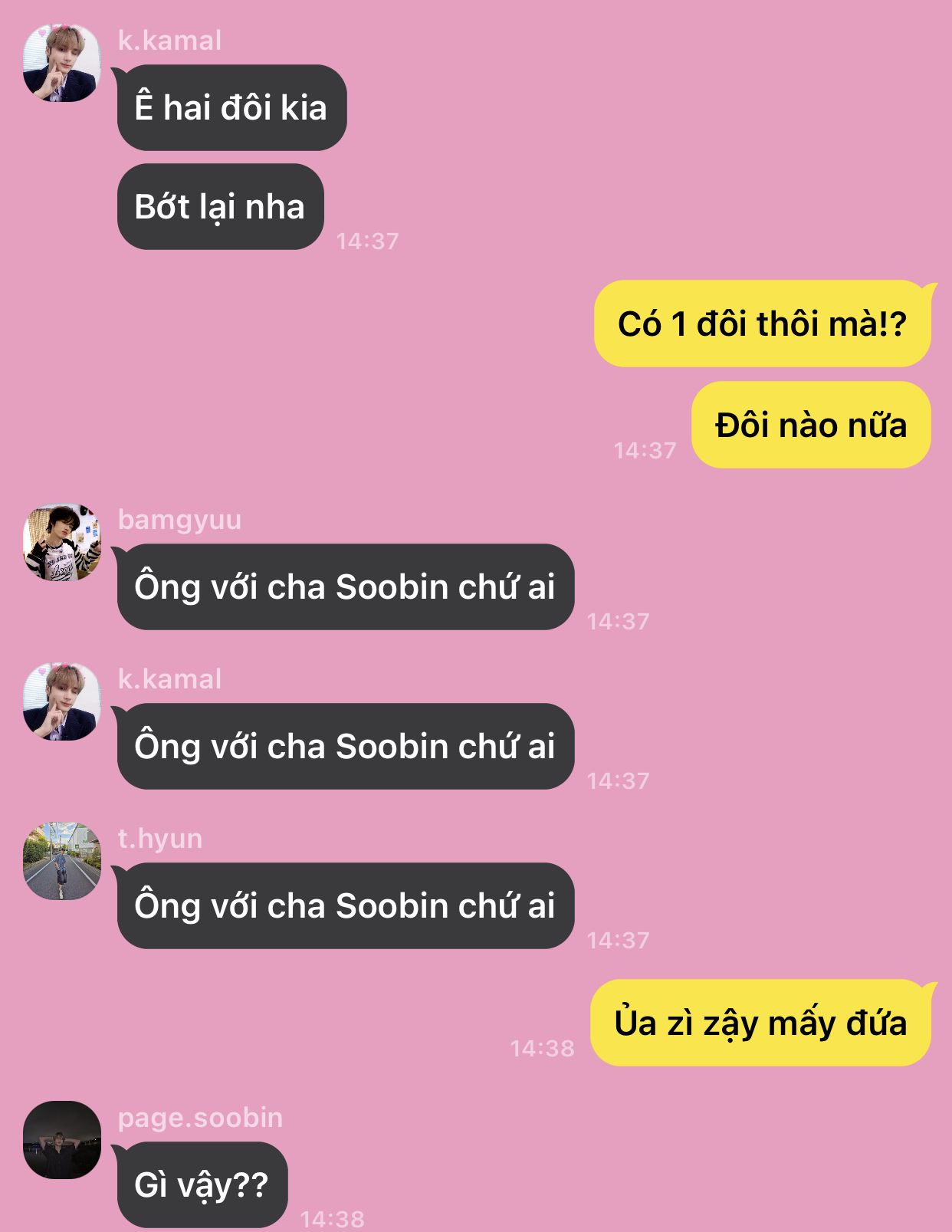Open page.soobin's profile avatar
Image resolution: width=952 pixels, height=1232 pixels.
[62, 1140]
